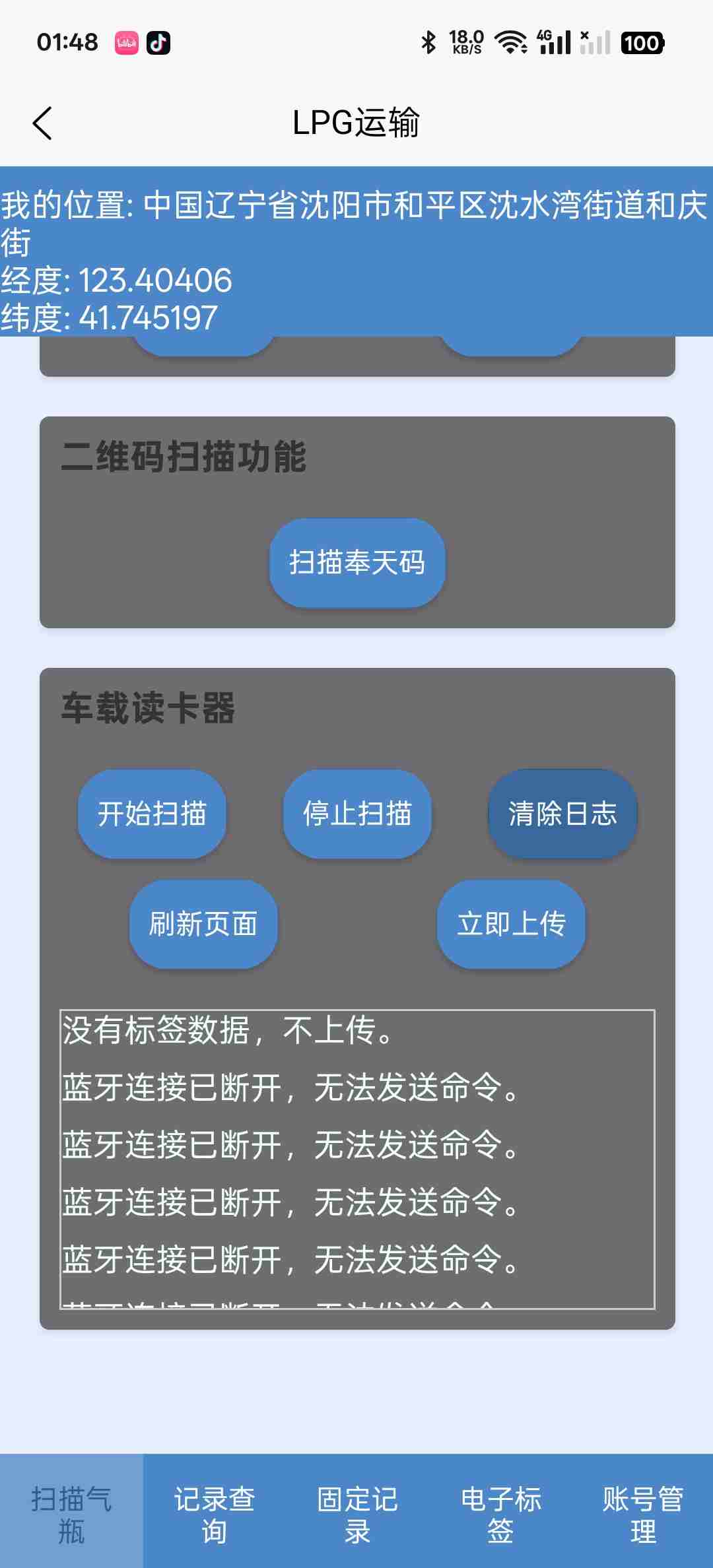The width and height of the screenshot is (713, 1568).
Task: Refresh the page with 刷新页面
Action: pyautogui.click(x=203, y=923)
